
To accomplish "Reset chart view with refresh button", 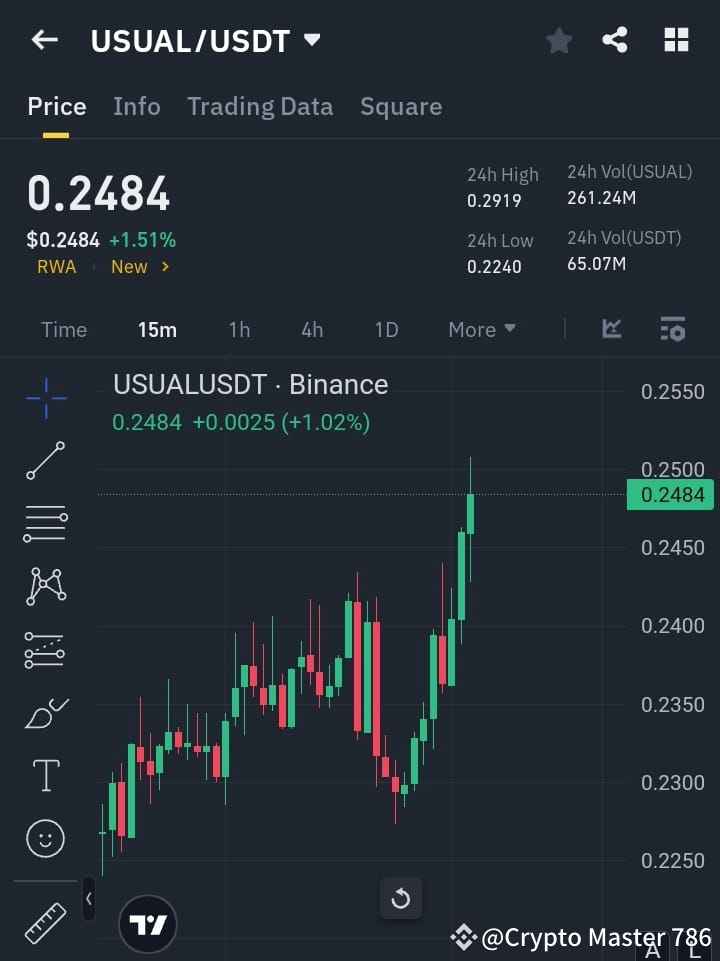I will pyautogui.click(x=400, y=899).
